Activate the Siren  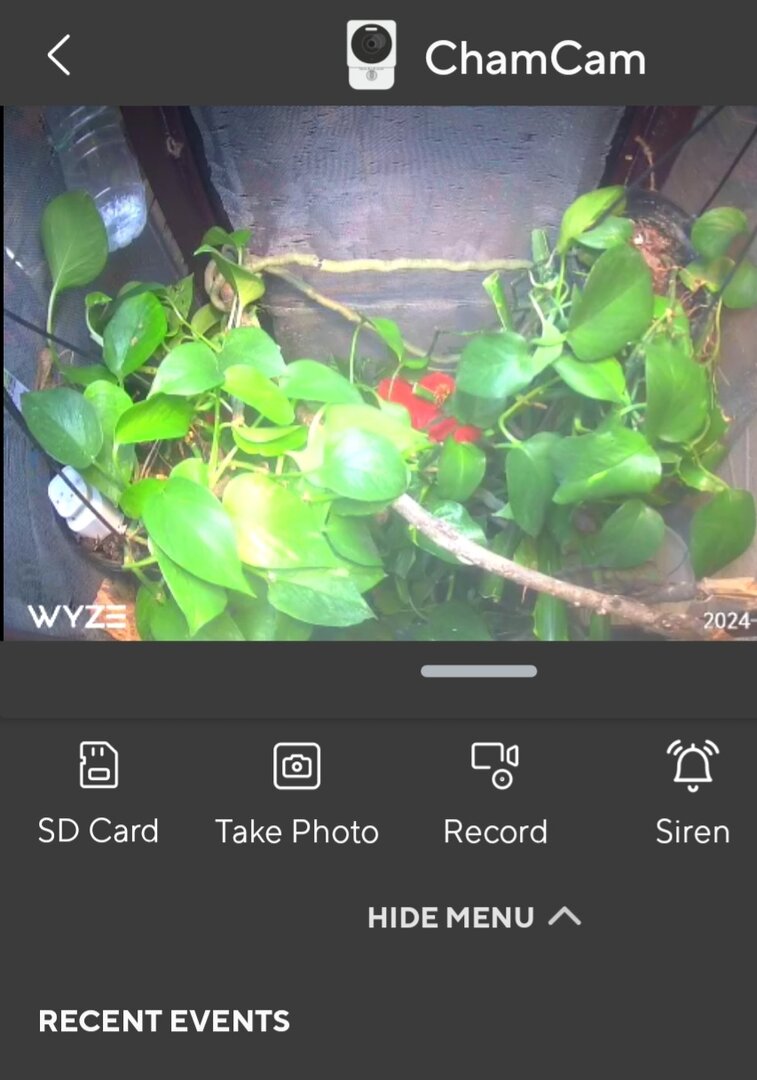point(692,792)
